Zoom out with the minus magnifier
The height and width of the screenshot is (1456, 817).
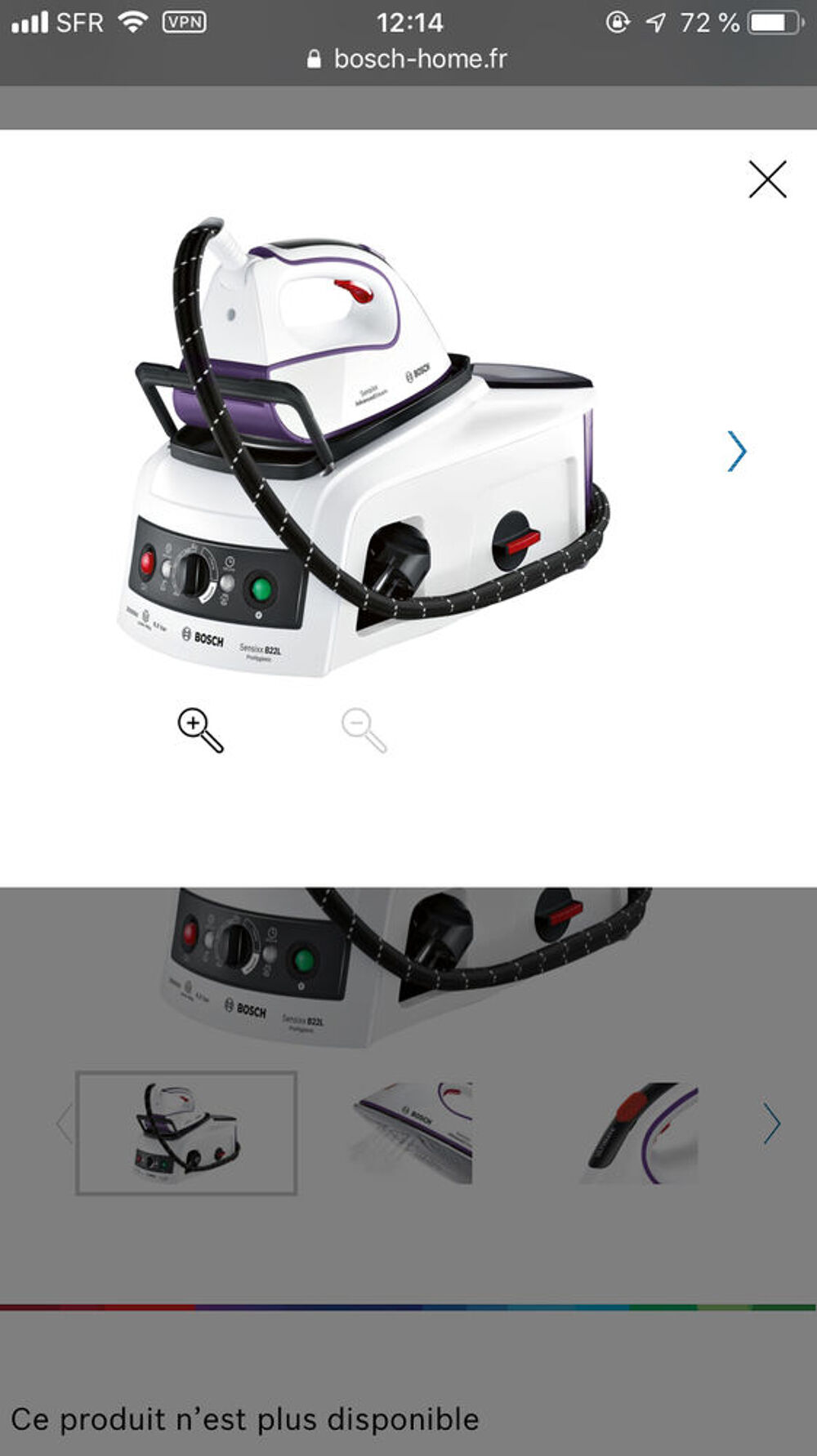coord(364,729)
